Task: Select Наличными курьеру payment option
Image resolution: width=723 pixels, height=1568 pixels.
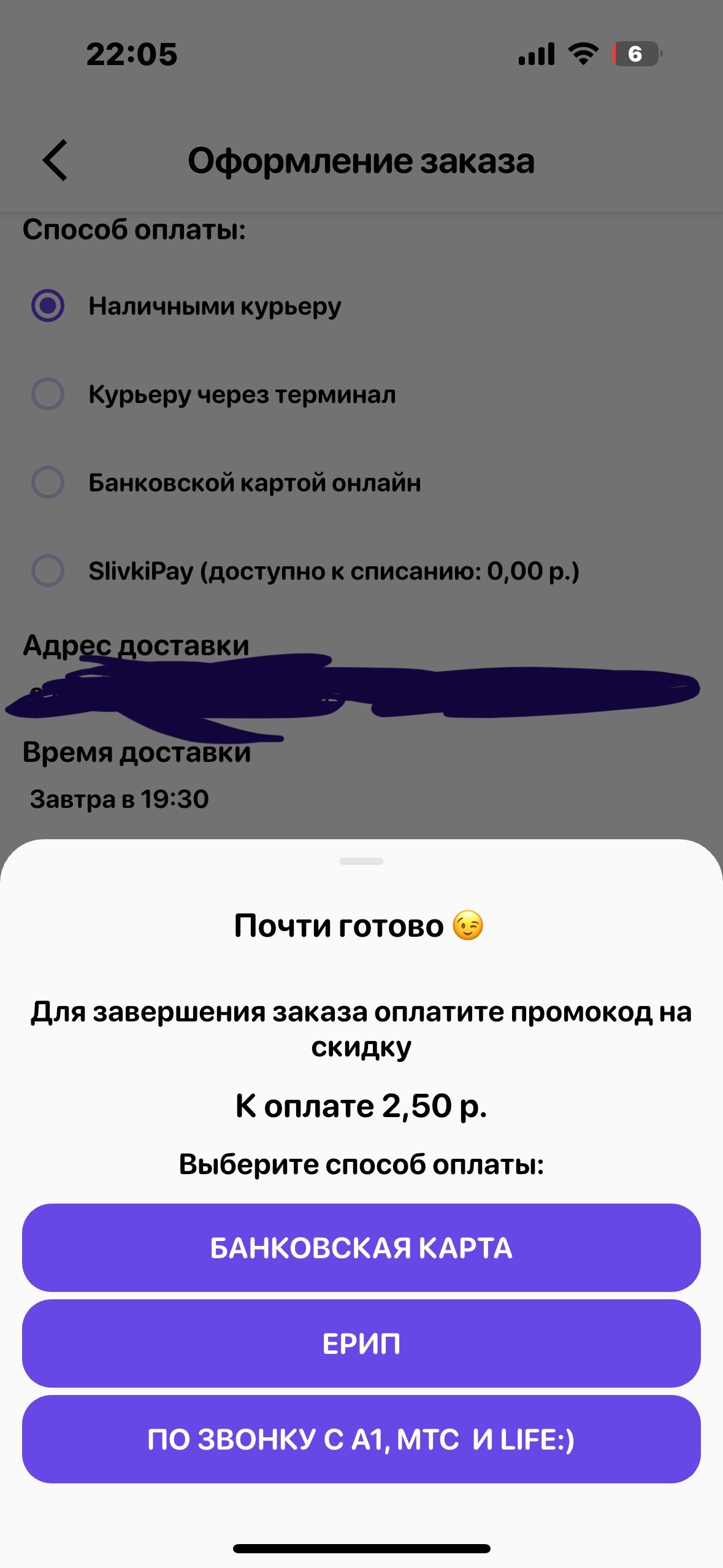Action: click(x=48, y=306)
